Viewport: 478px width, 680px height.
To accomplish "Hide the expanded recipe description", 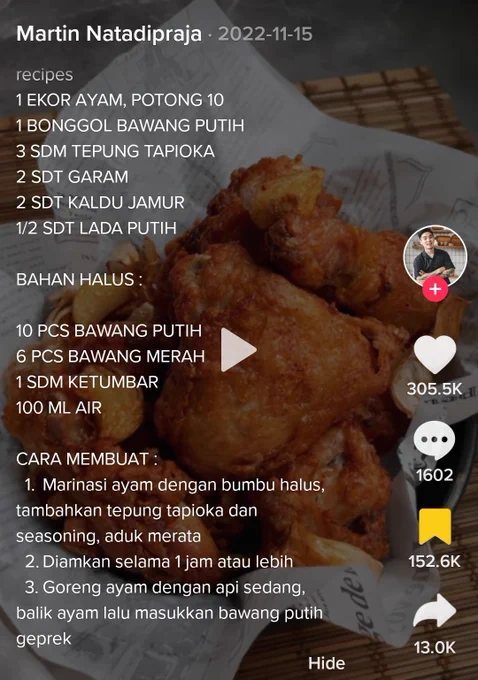I will 327,663.
